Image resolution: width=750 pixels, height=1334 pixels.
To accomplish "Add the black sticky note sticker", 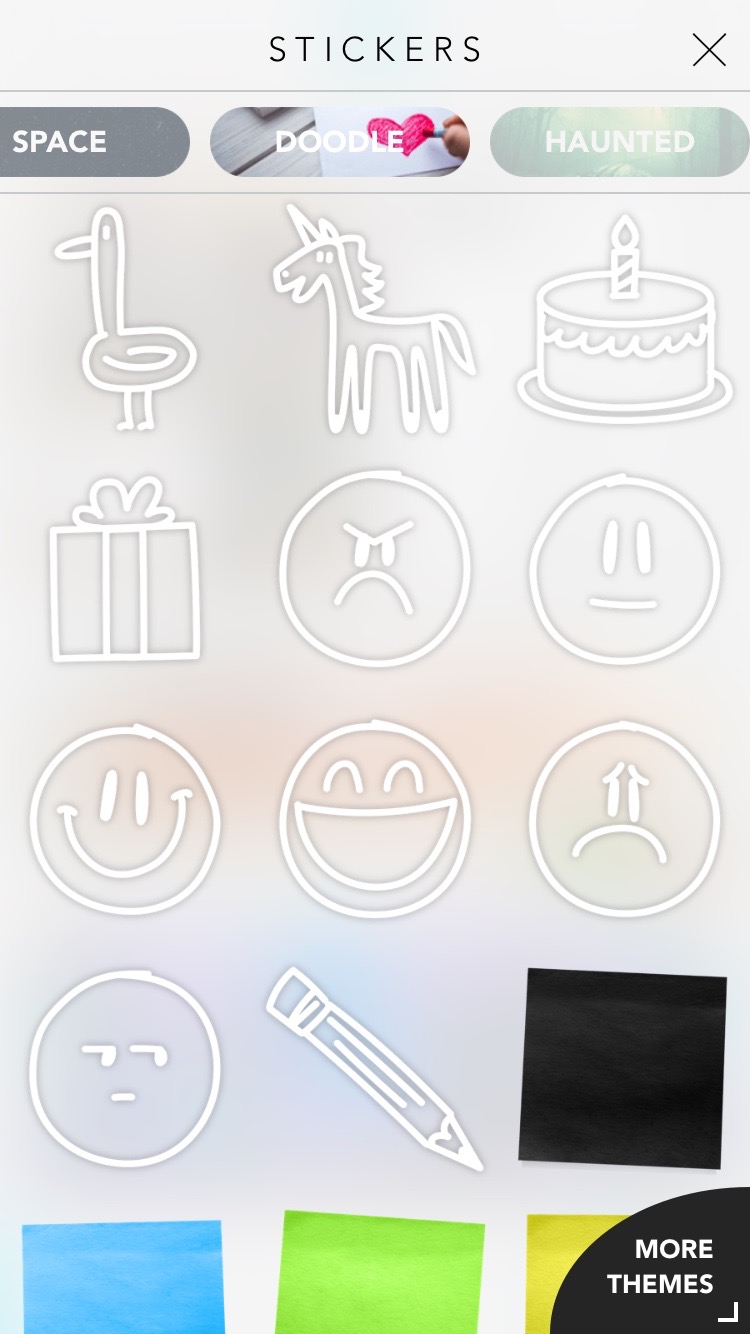I will pos(624,1068).
